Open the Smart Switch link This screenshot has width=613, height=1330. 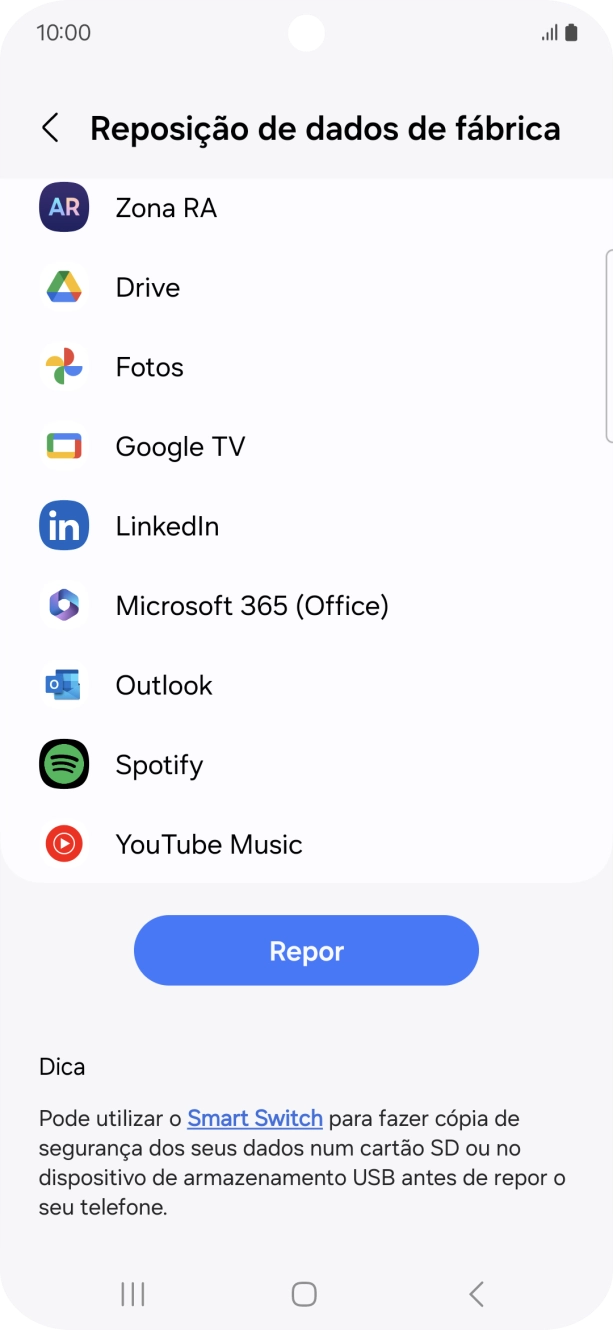click(x=255, y=1118)
